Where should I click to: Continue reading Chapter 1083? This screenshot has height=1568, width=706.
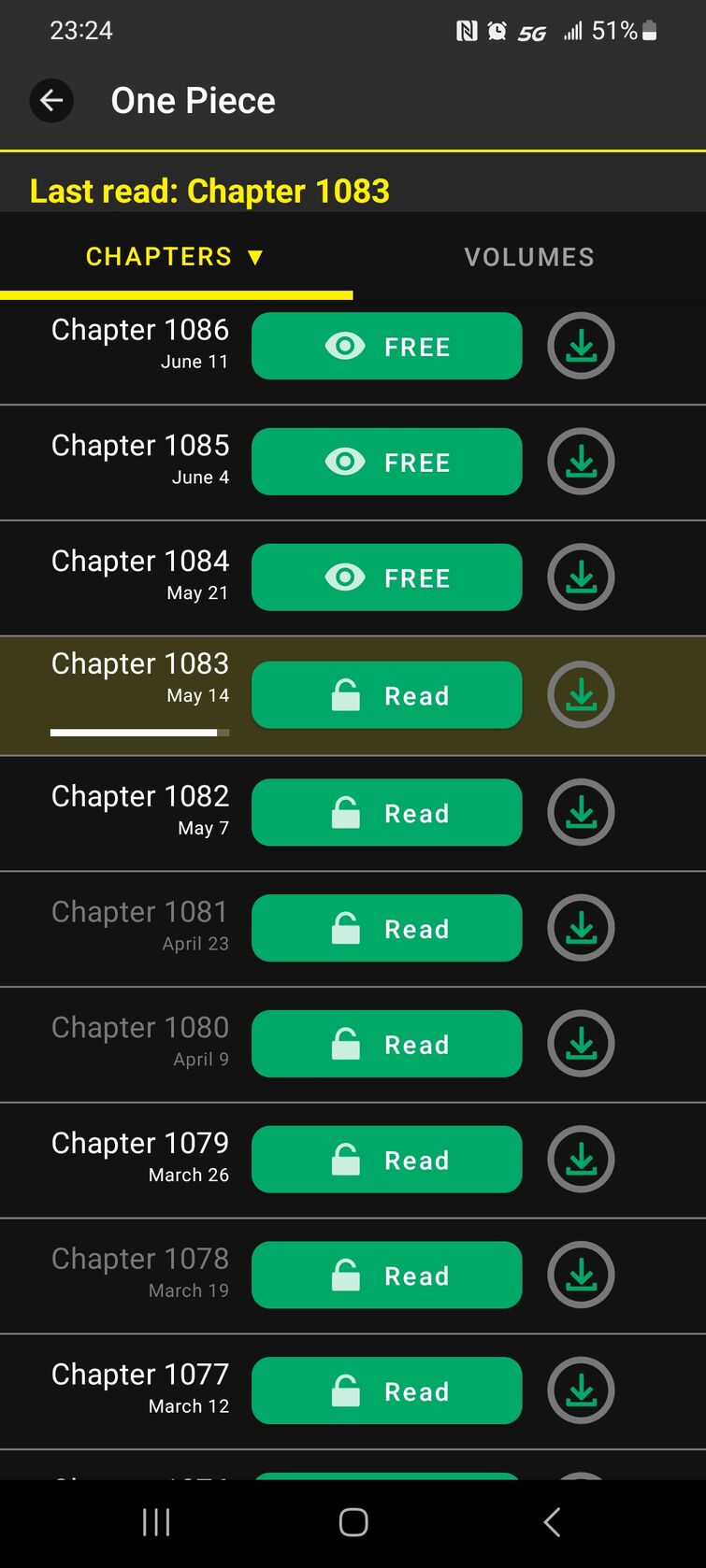386,695
